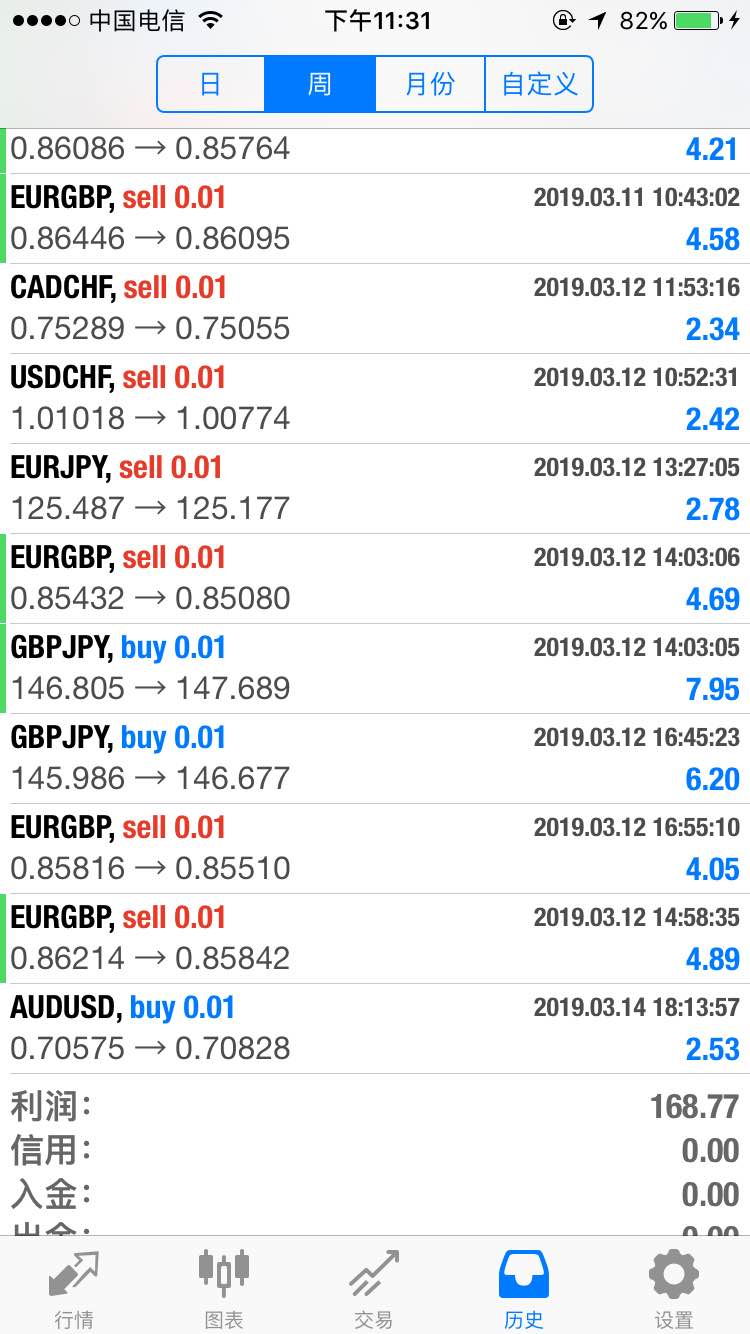This screenshot has width=750, height=1334.
Task: Switch to the 交易 trade tab
Action: [374, 1287]
